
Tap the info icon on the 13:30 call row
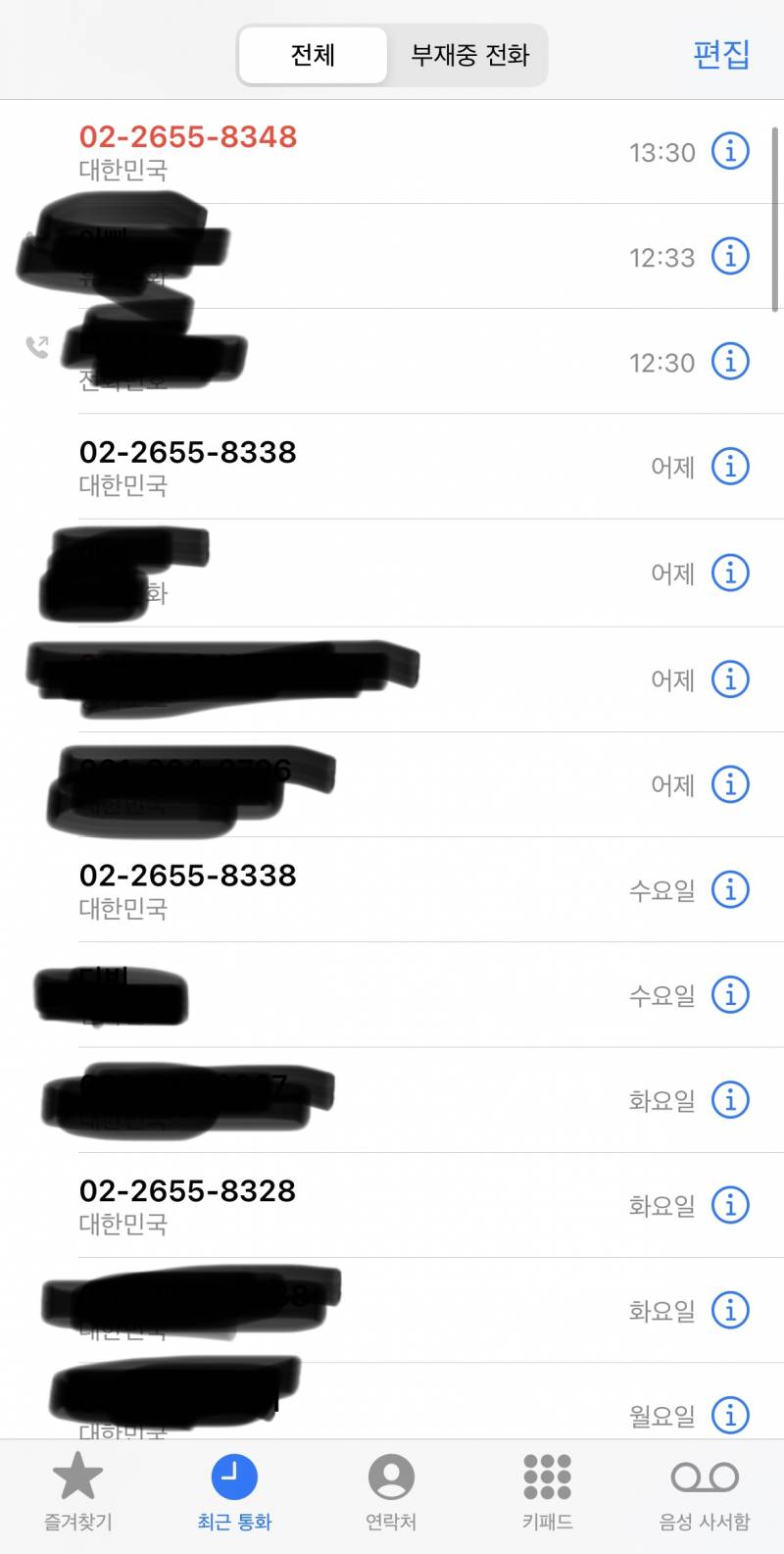point(730,152)
